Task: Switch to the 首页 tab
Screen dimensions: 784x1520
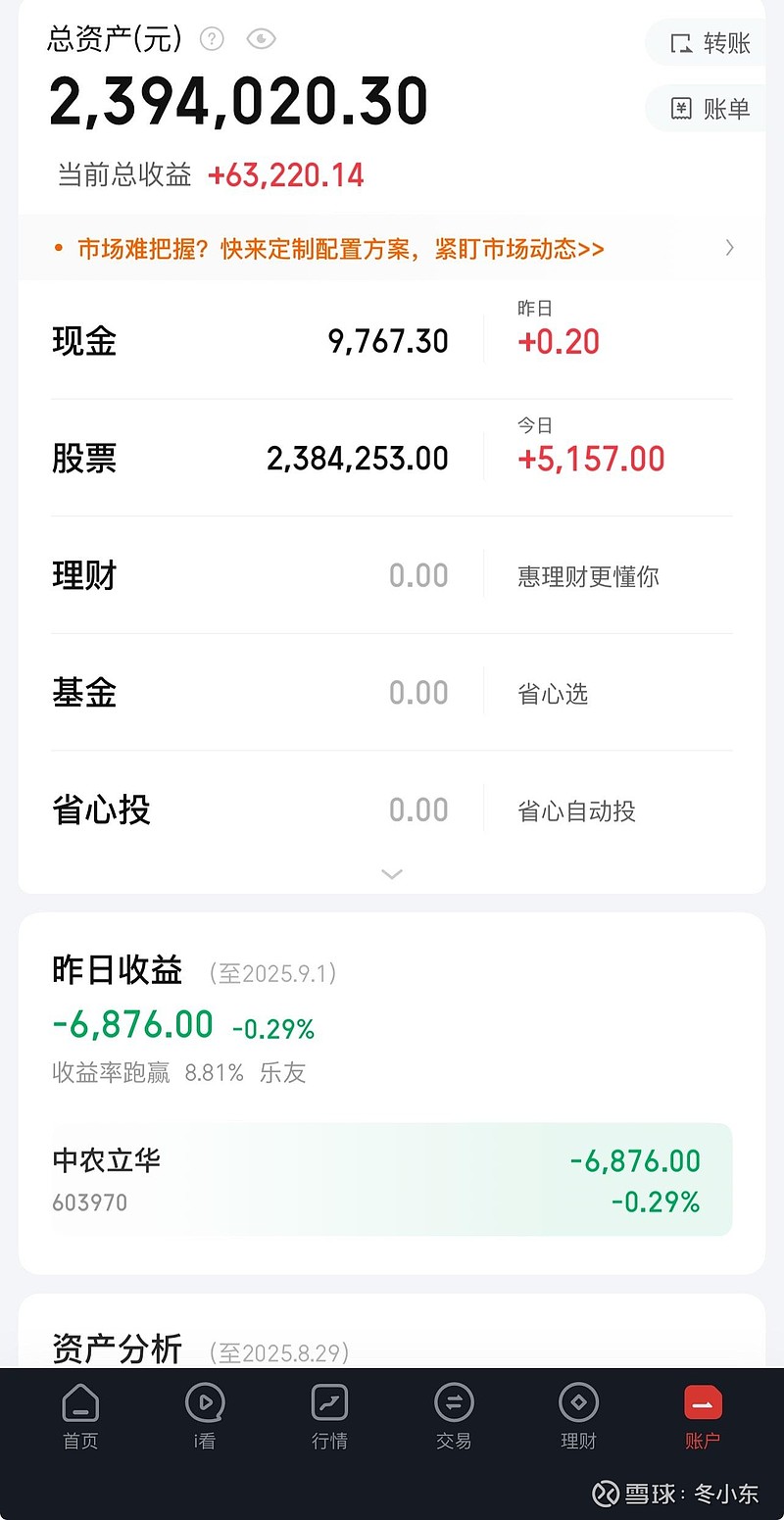Action: point(79,1416)
